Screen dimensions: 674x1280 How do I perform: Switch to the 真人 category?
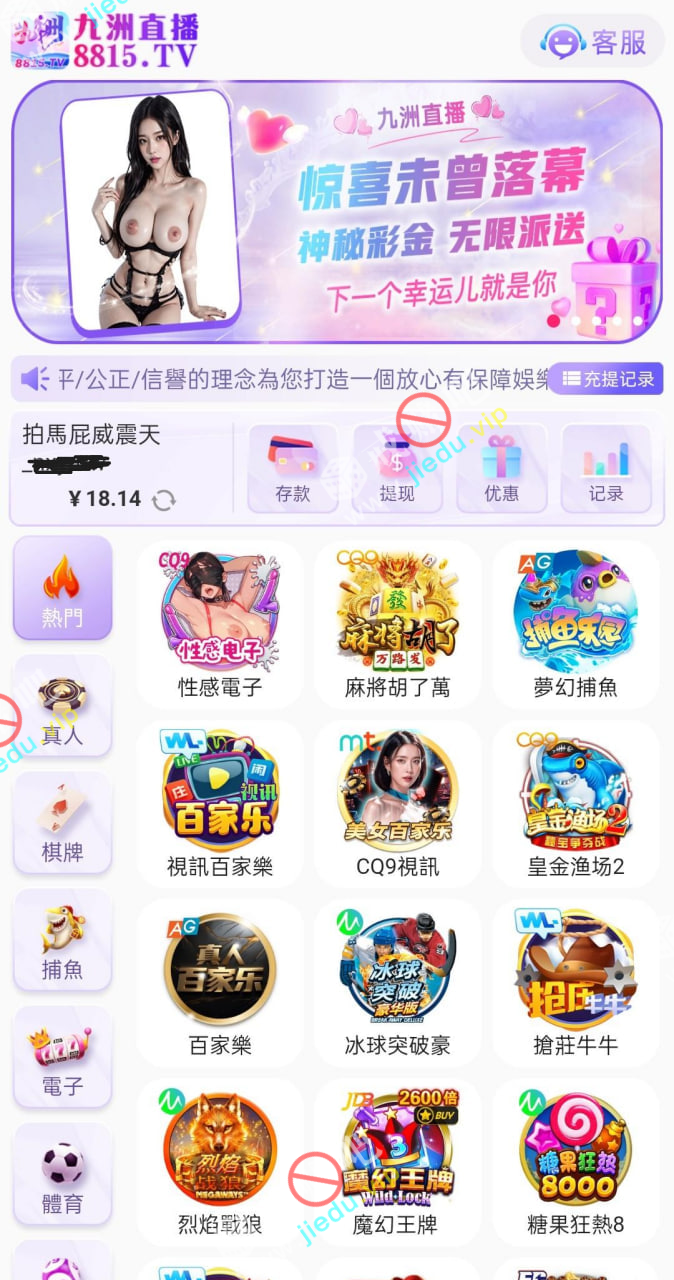click(x=62, y=706)
